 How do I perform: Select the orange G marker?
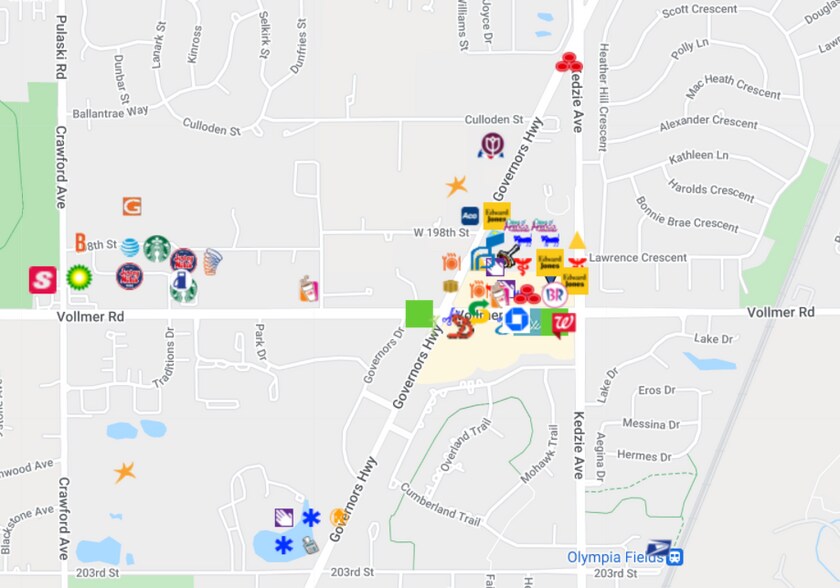[x=132, y=206]
